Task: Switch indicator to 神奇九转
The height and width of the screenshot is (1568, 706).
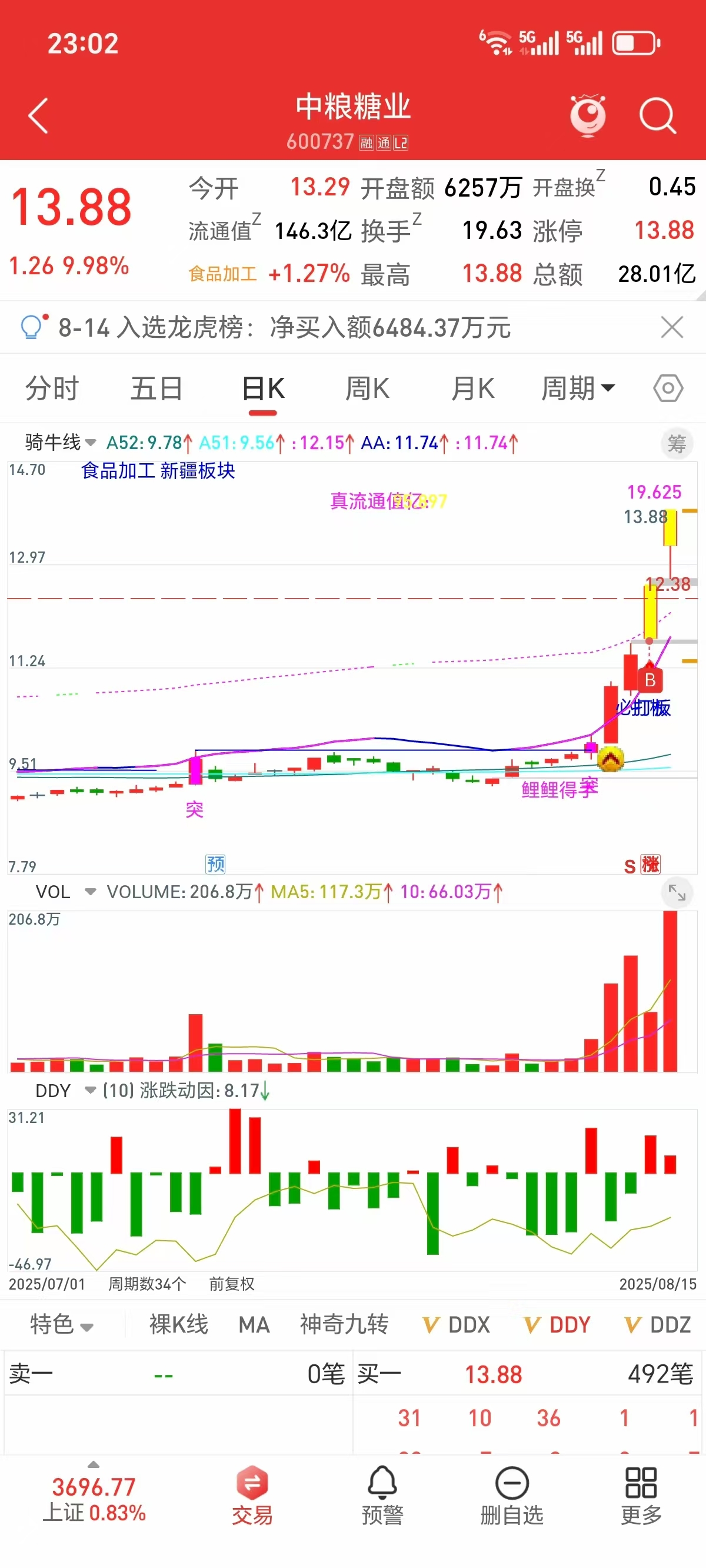Action: 344,1324
